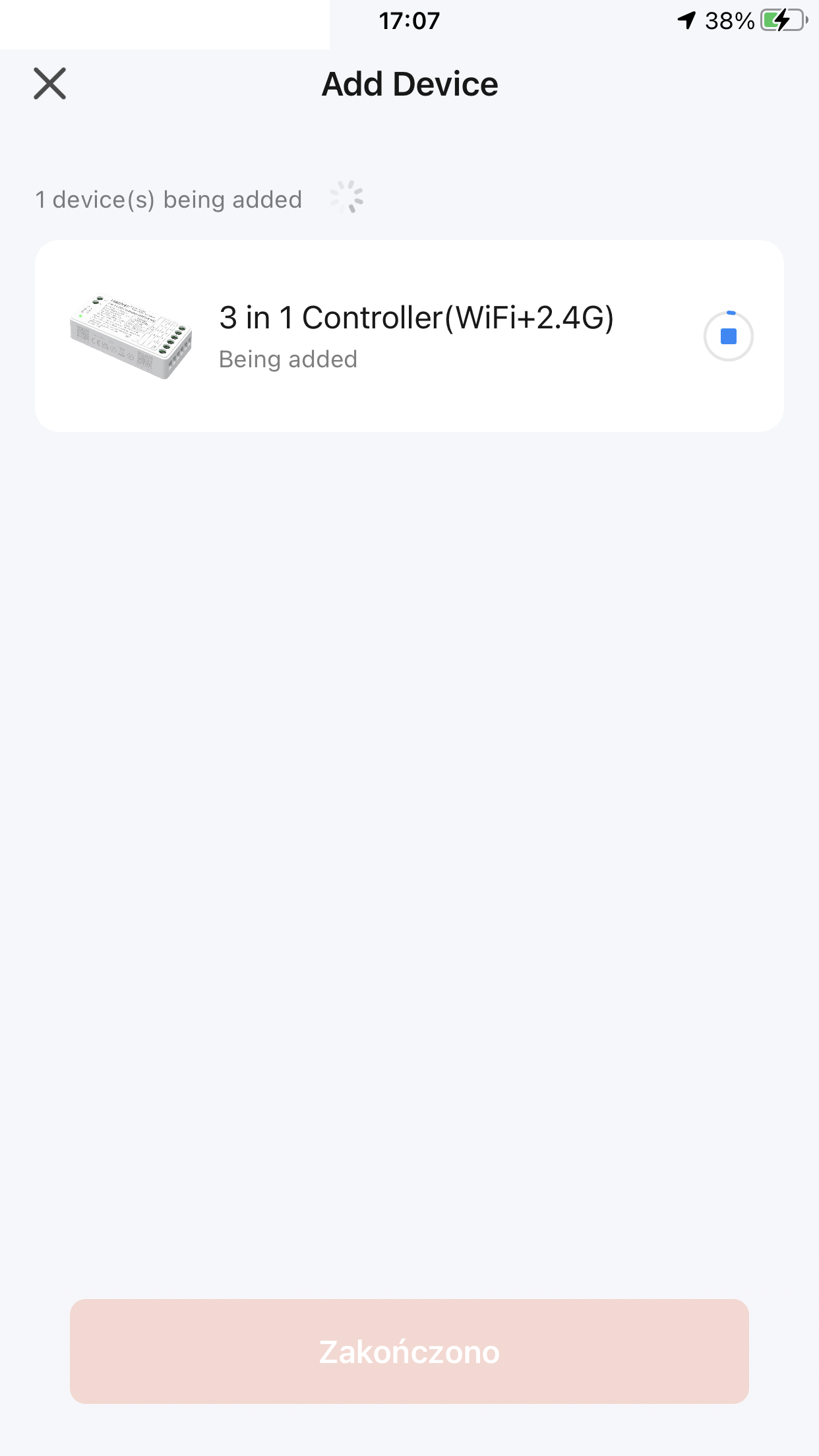Tap the Zakończono button

pyautogui.click(x=409, y=1351)
